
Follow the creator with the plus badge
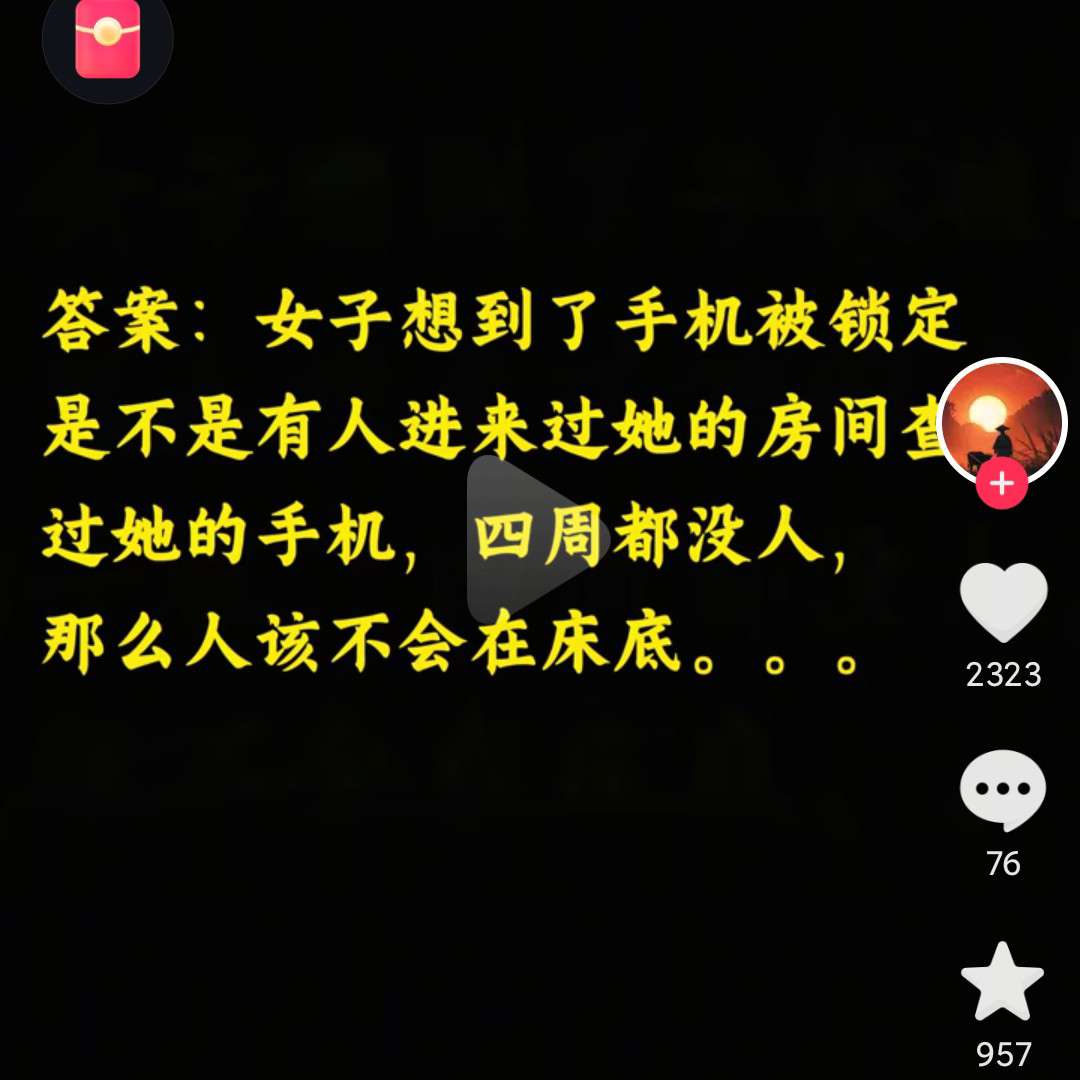[1002, 486]
